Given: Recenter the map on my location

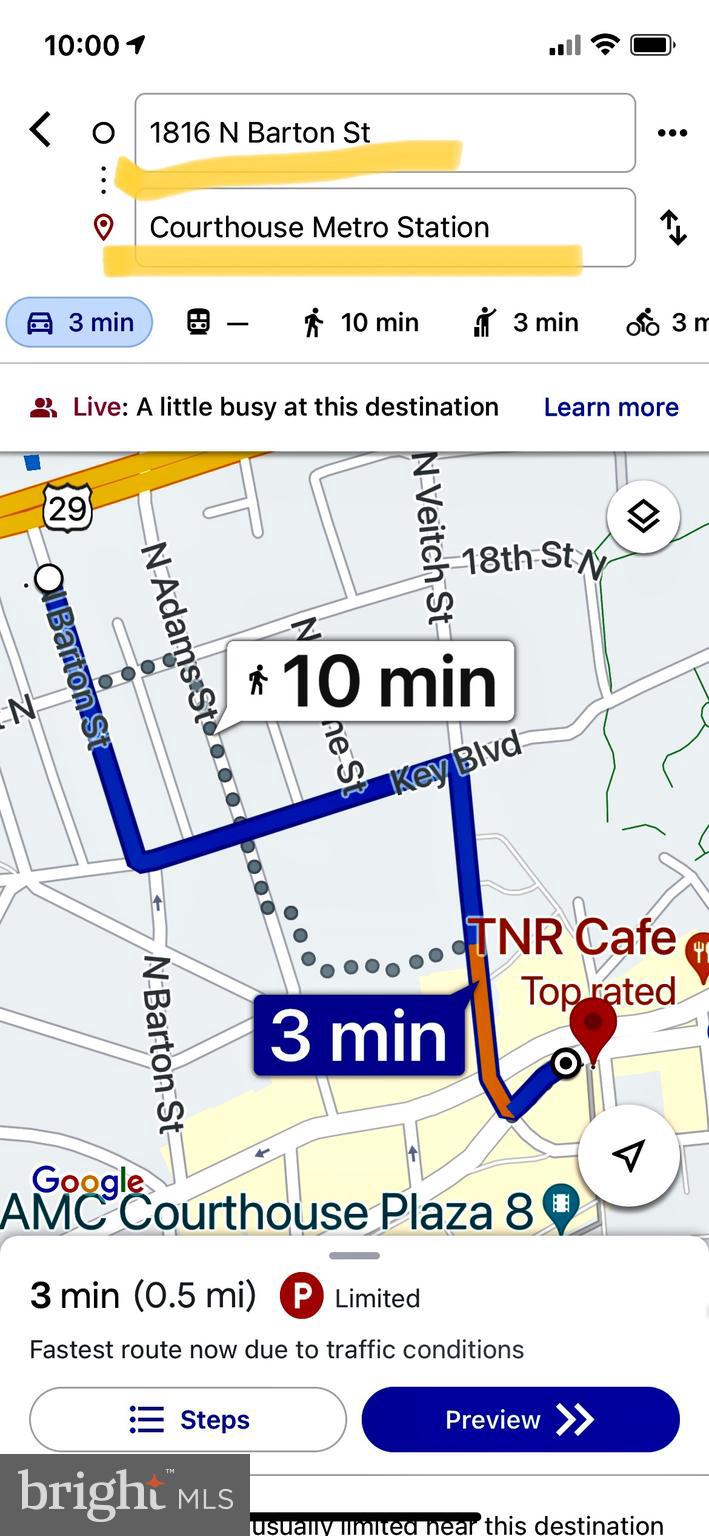Looking at the screenshot, I should 628,1156.
